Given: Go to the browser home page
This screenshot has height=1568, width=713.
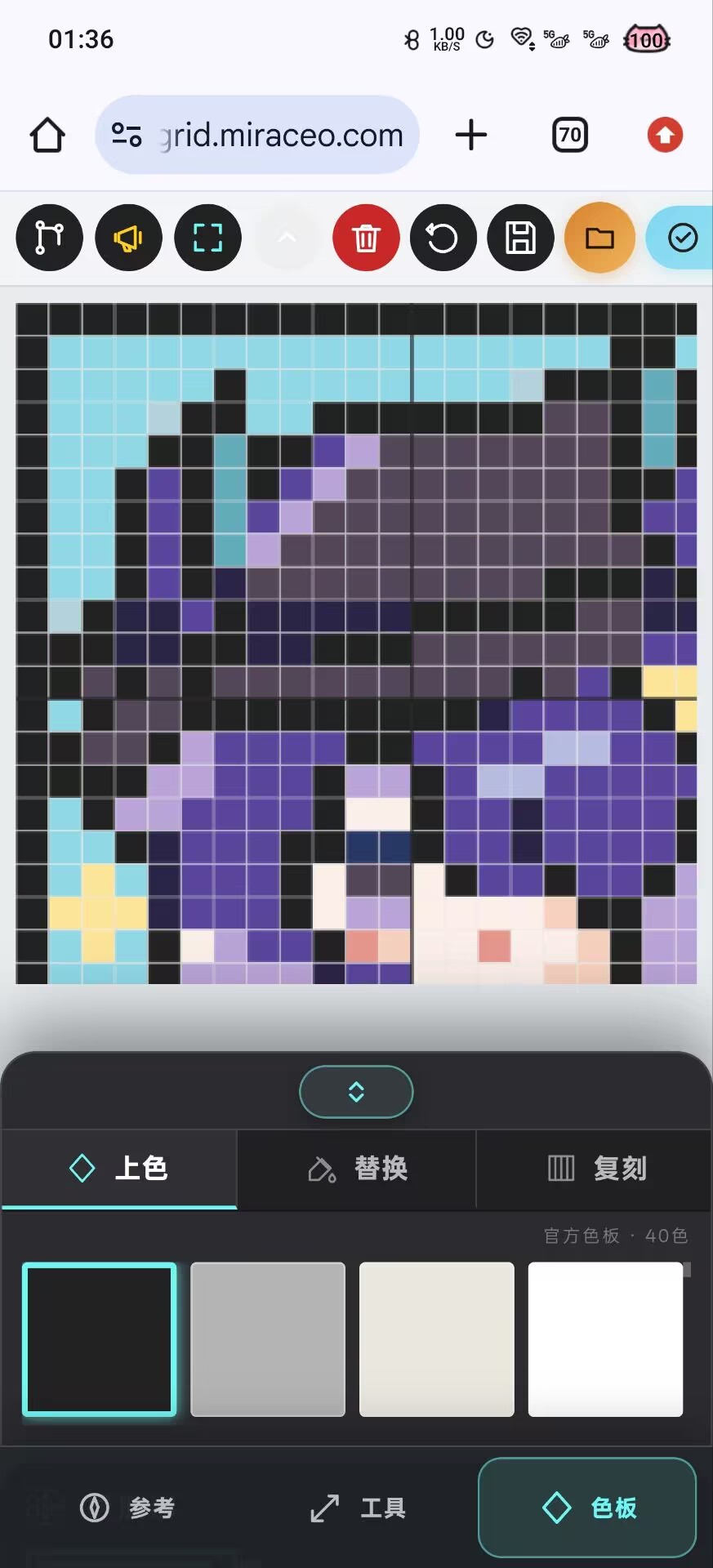Looking at the screenshot, I should coord(47,135).
